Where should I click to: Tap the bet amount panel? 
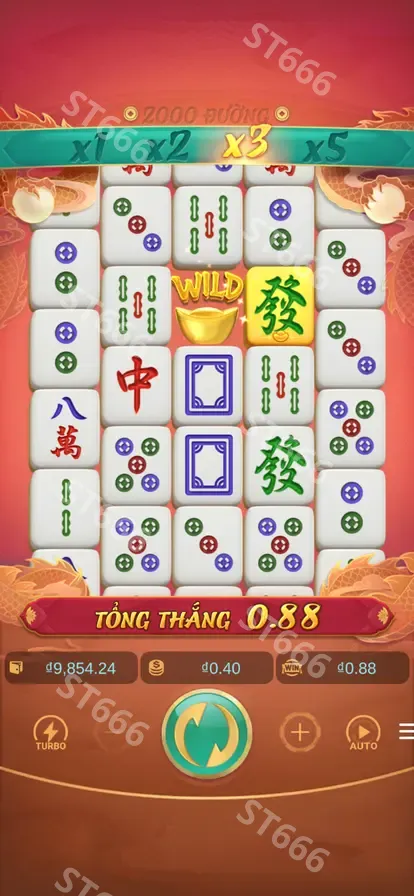click(x=207, y=668)
